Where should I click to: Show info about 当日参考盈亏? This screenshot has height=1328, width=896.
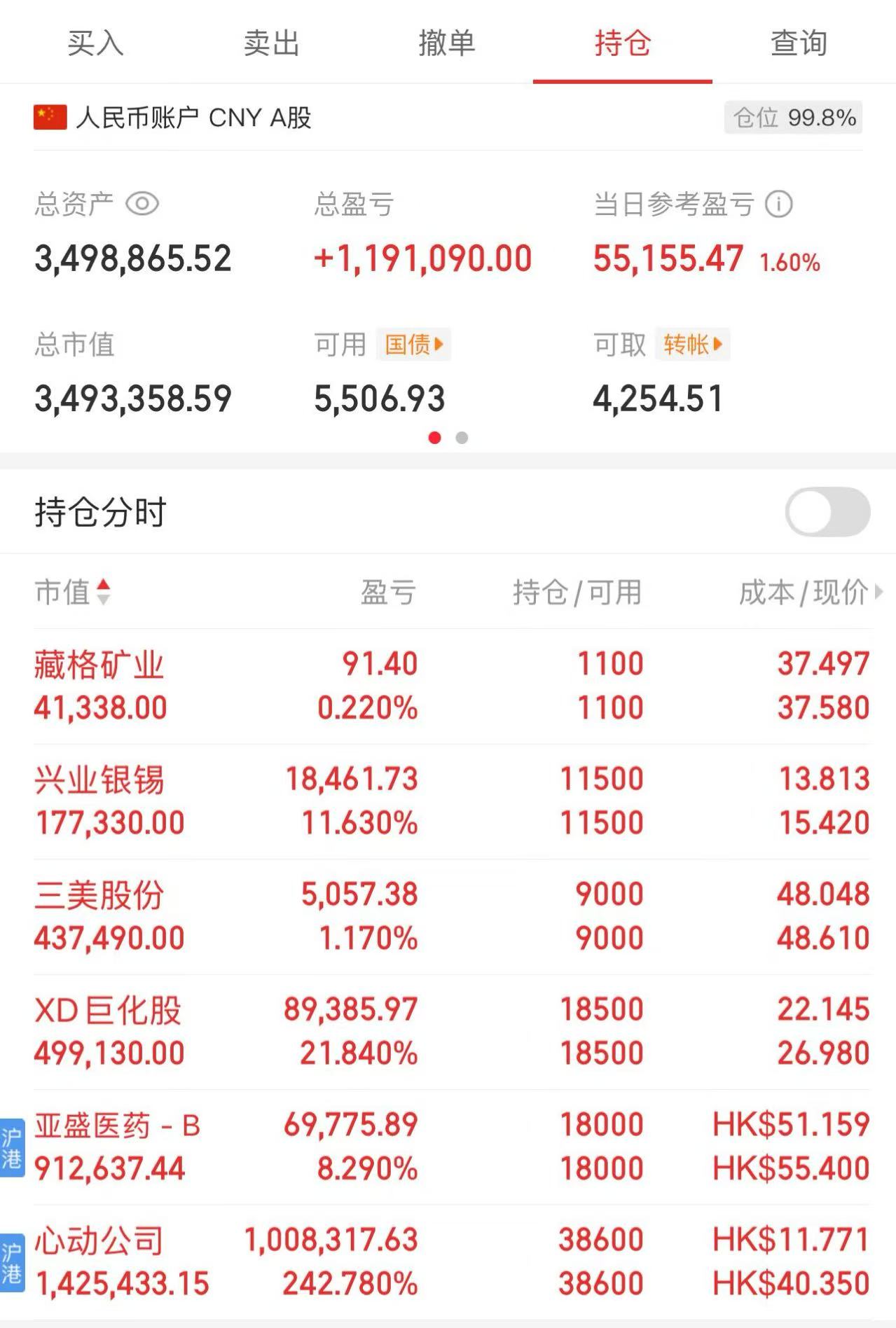778,205
